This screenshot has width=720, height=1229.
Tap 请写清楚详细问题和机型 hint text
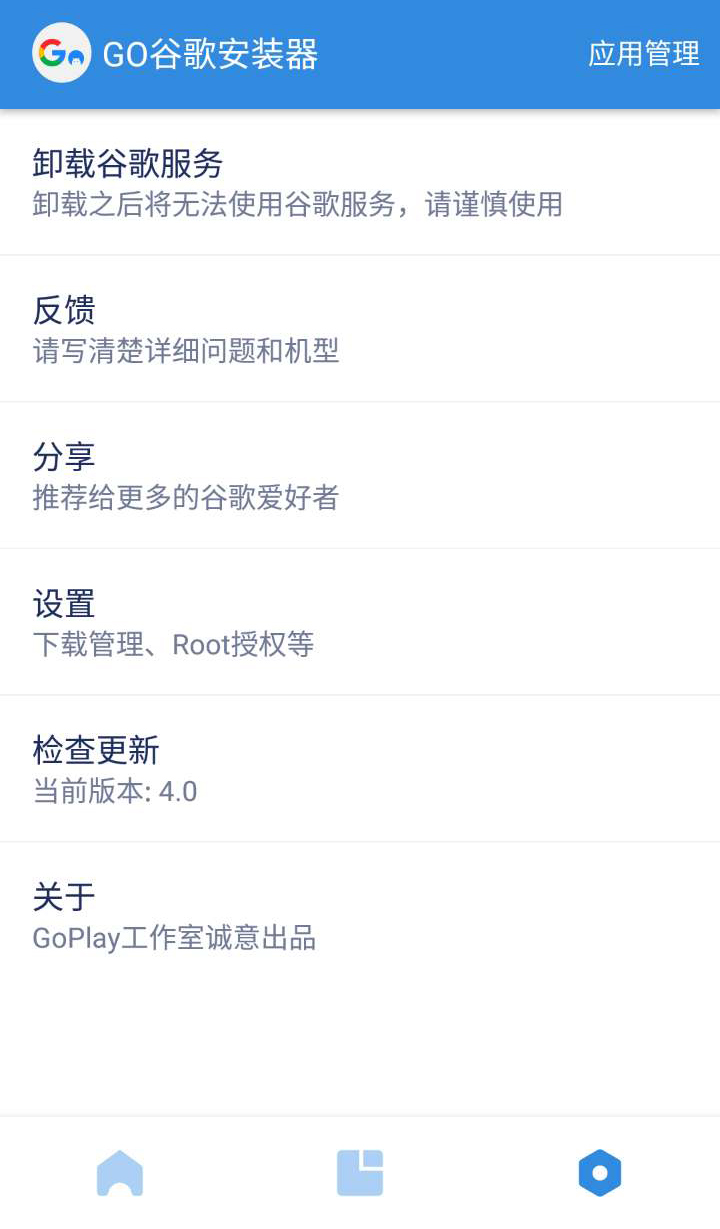tap(187, 352)
